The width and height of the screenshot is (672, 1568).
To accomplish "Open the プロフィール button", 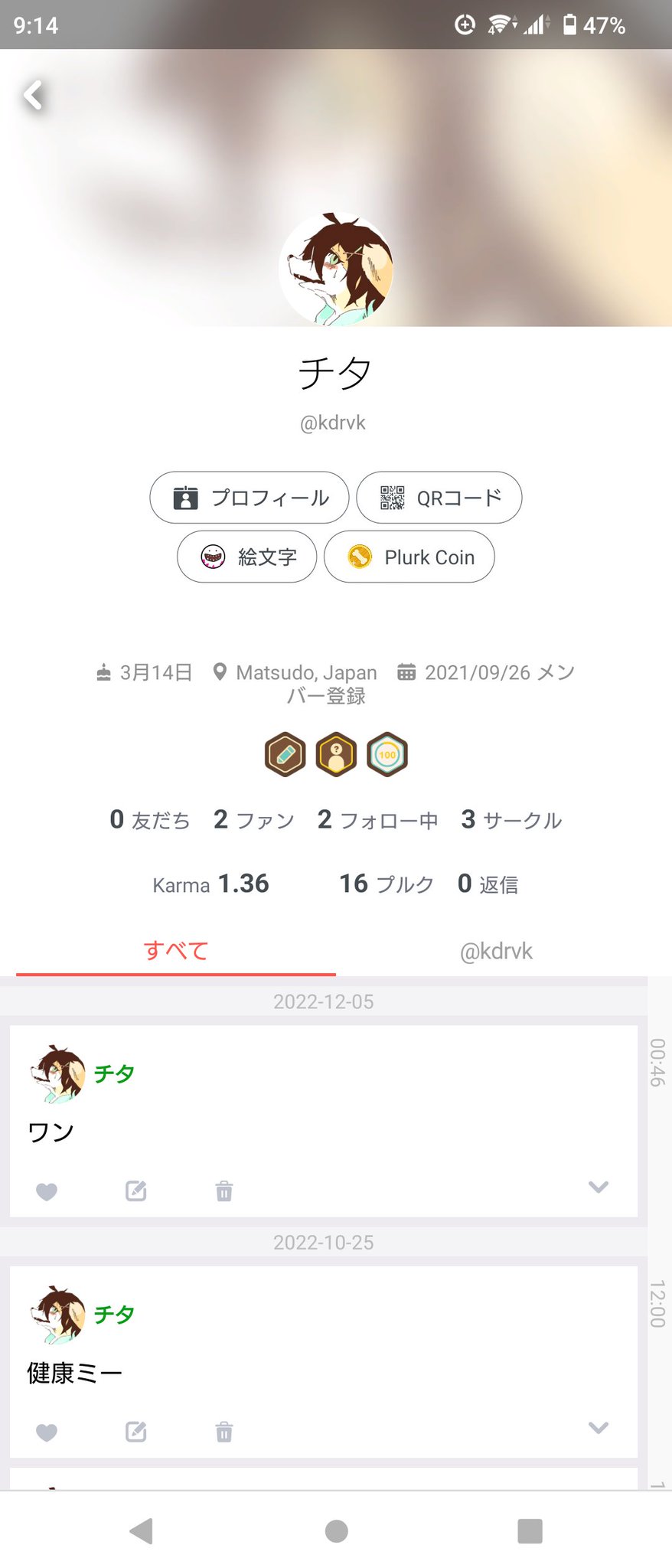I will [250, 498].
